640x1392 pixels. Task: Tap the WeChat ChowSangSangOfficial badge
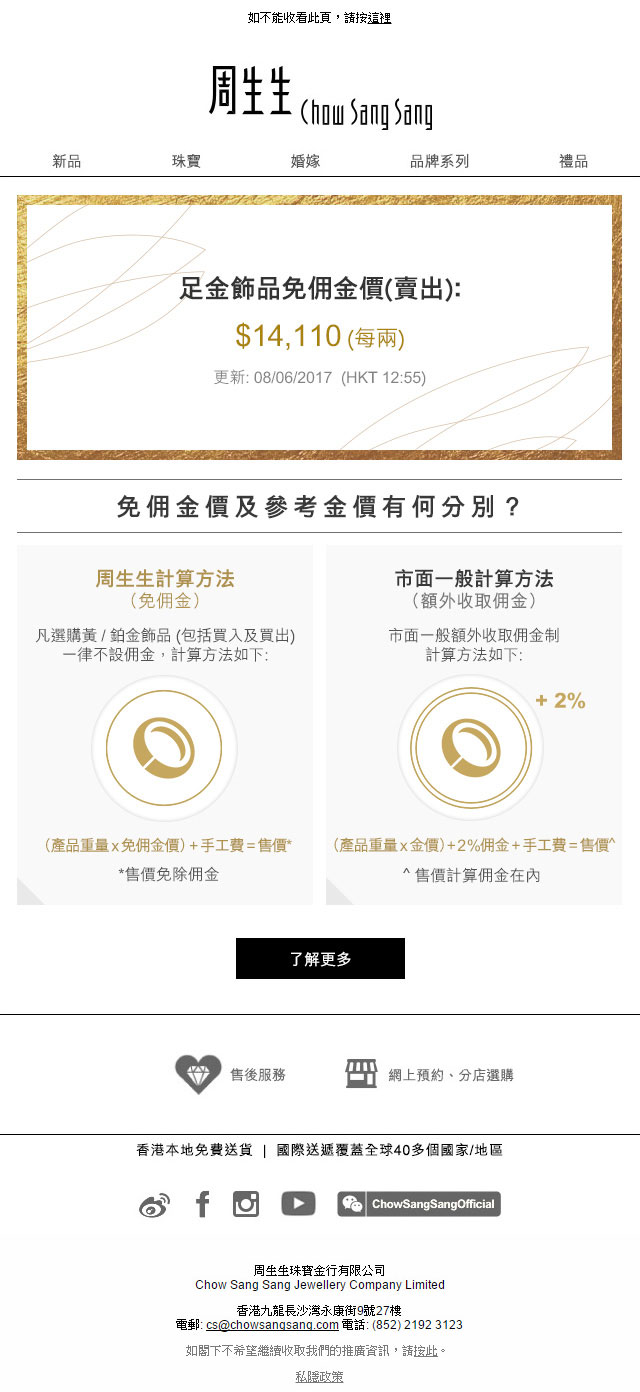(x=418, y=1204)
